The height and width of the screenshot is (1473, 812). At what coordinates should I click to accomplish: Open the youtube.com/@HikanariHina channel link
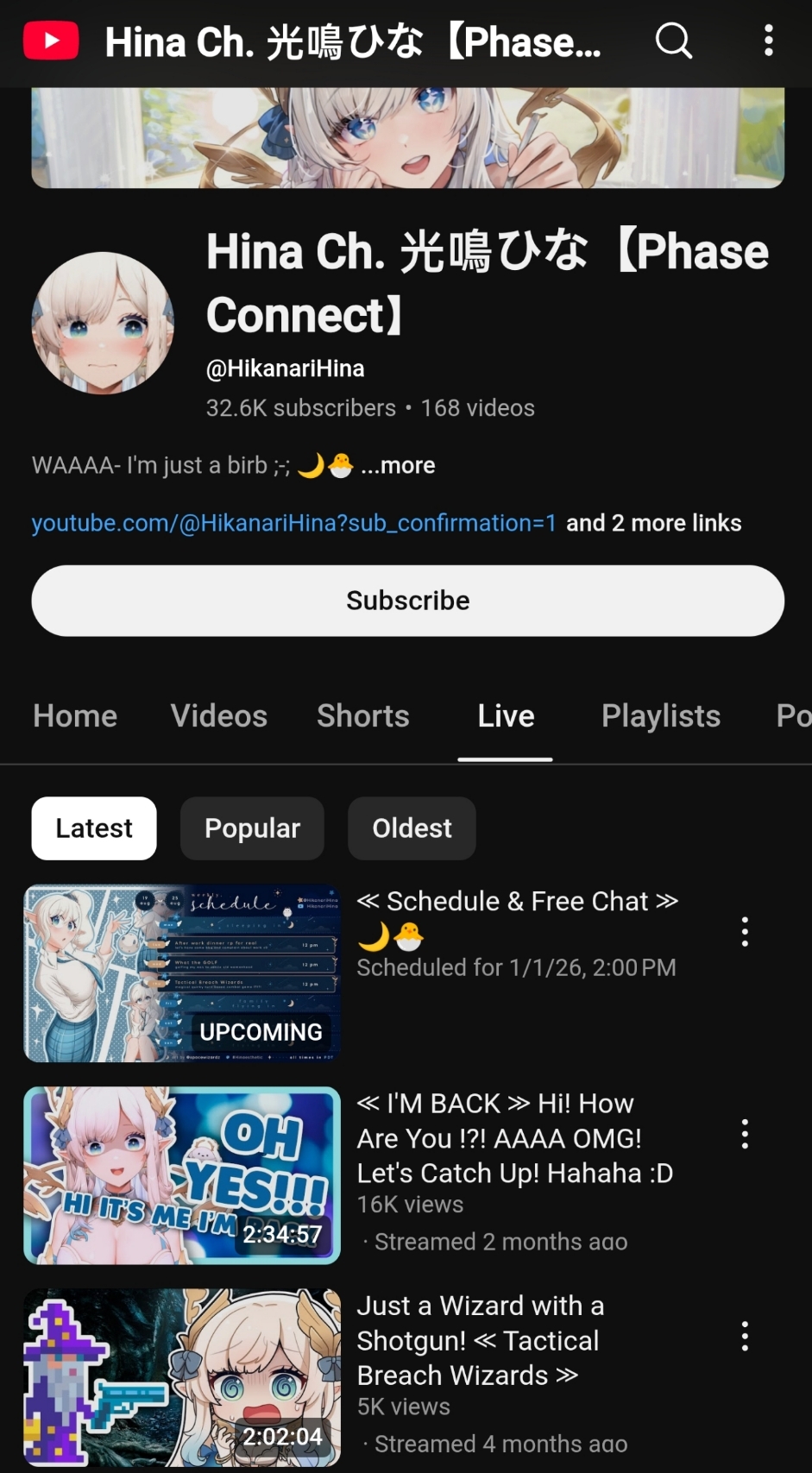pos(293,523)
